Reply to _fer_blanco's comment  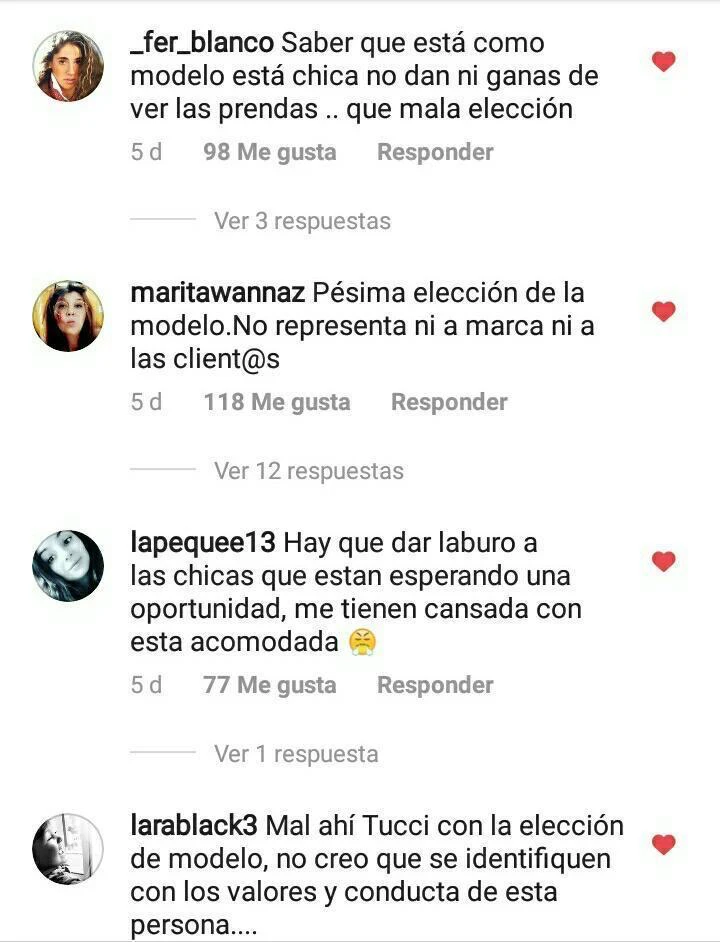tap(435, 152)
